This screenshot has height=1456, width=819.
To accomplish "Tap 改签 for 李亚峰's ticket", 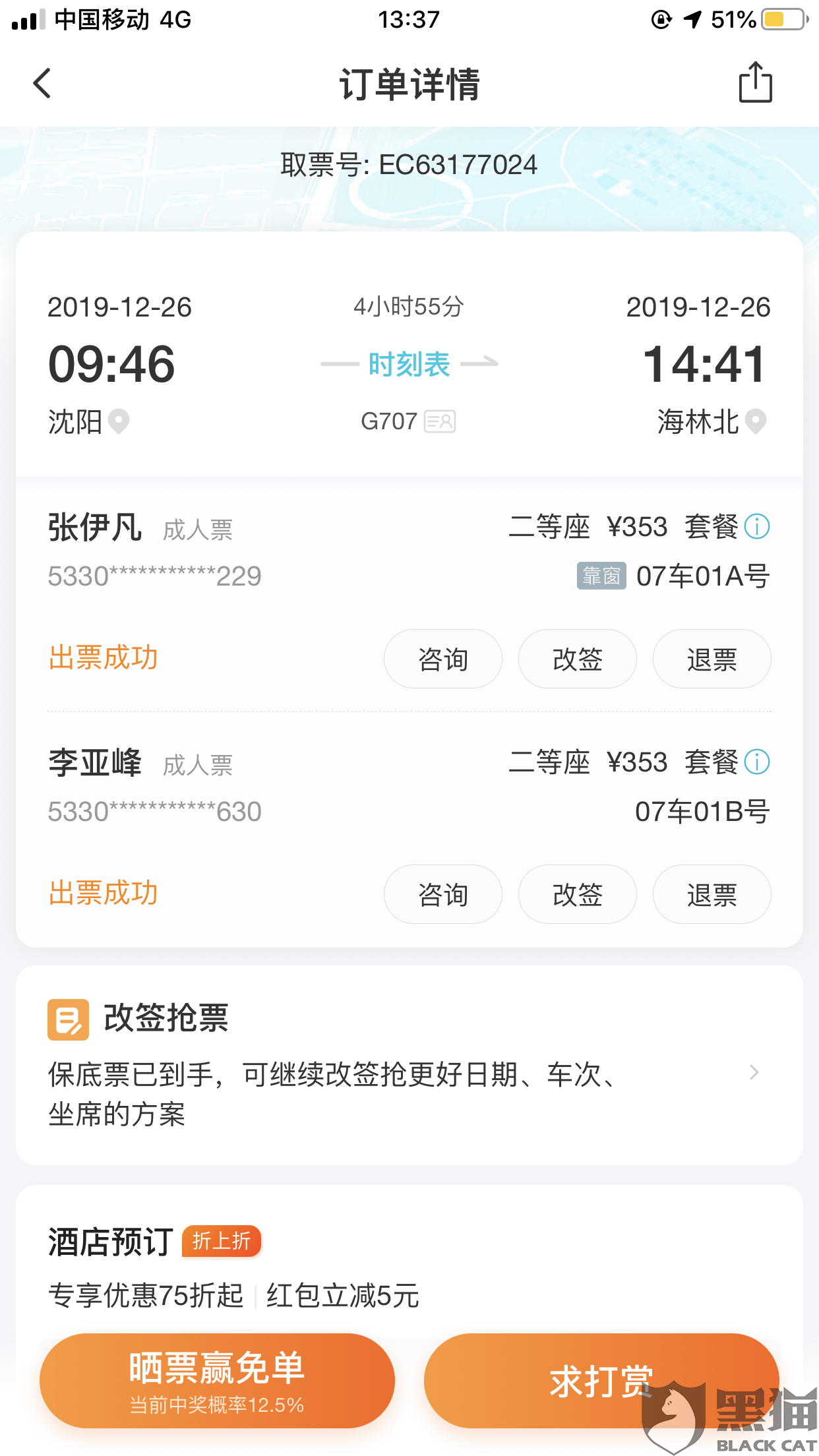I will coord(577,894).
